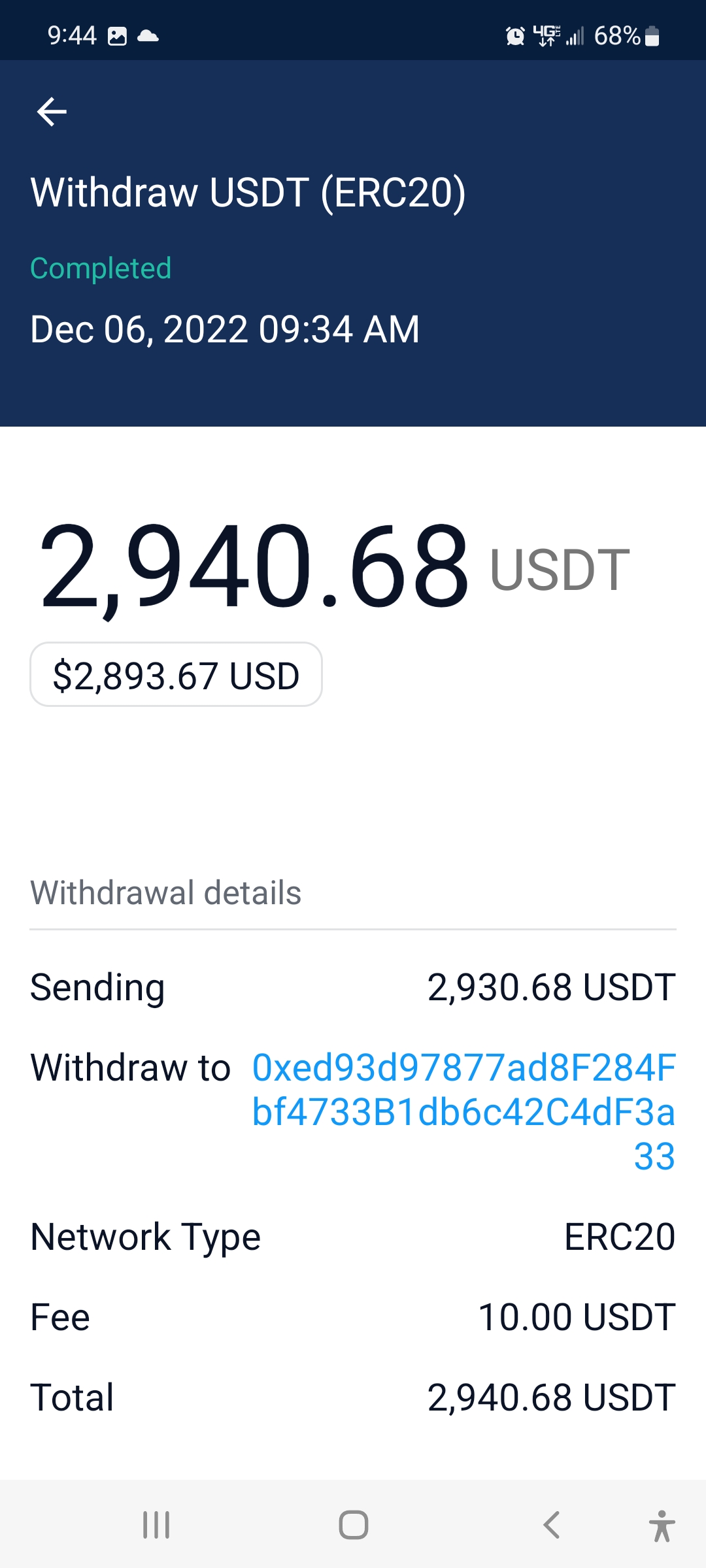Viewport: 706px width, 1568px height.
Task: Tap the $2,893.67 USD value chip
Action: click(176, 675)
